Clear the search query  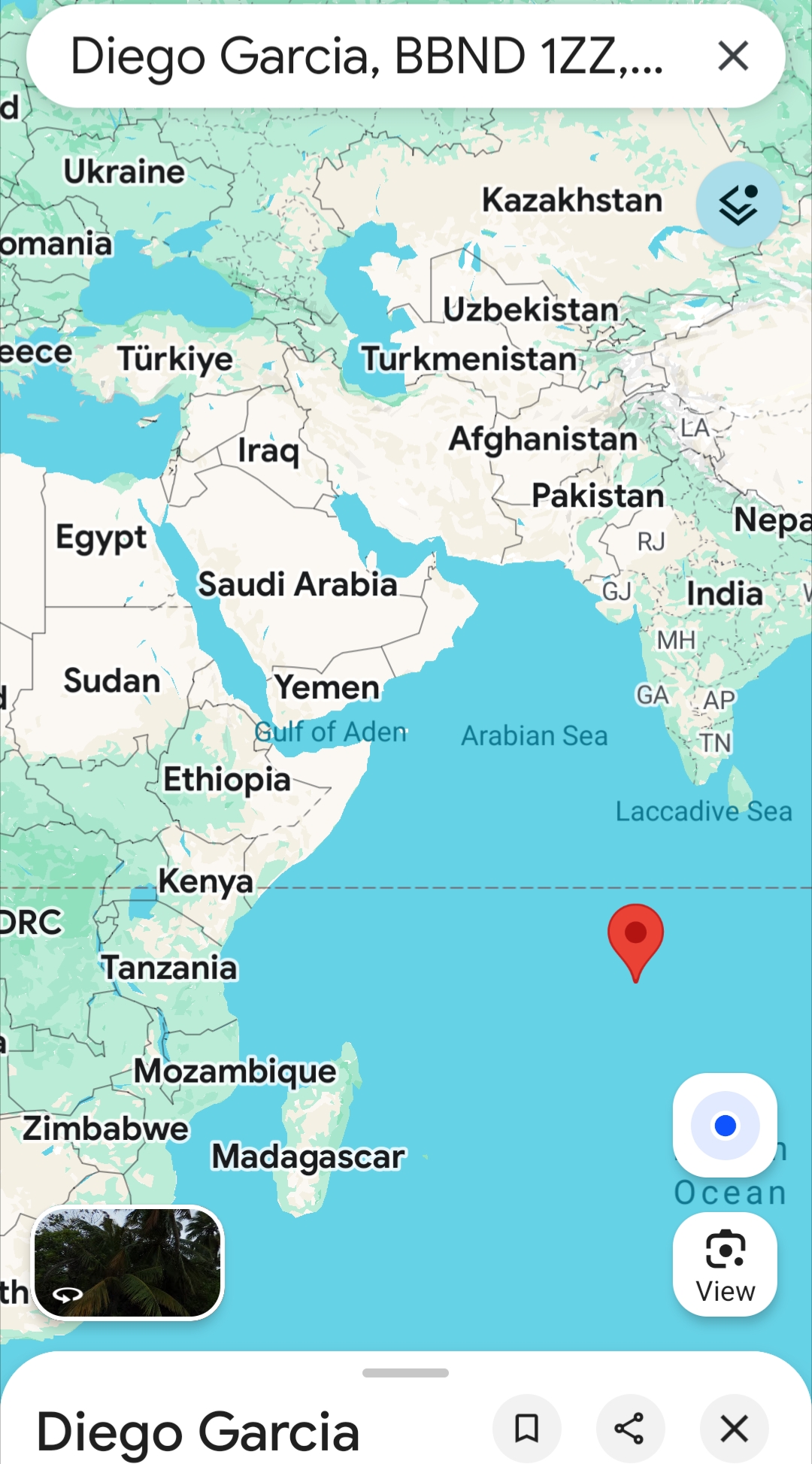[x=733, y=56]
